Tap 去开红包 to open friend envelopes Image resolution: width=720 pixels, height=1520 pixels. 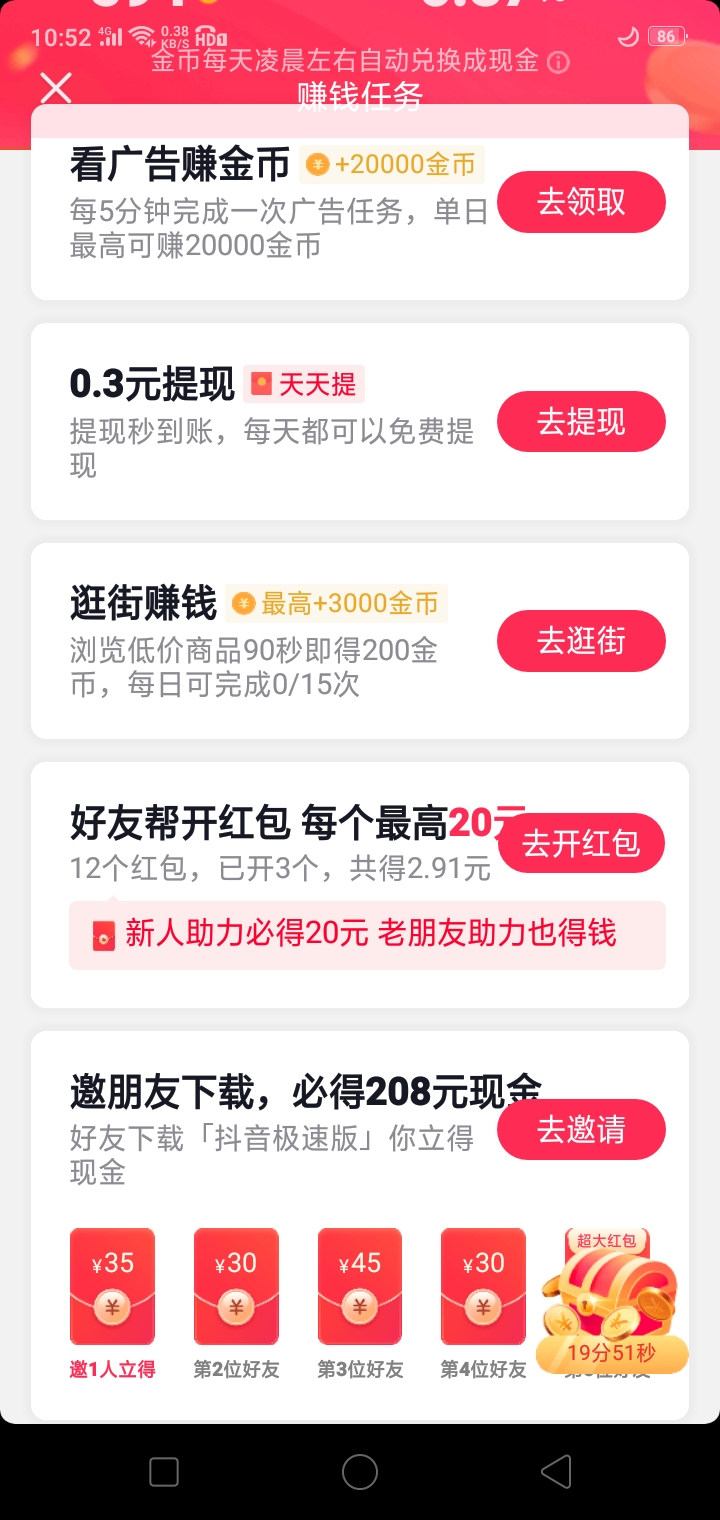point(581,843)
